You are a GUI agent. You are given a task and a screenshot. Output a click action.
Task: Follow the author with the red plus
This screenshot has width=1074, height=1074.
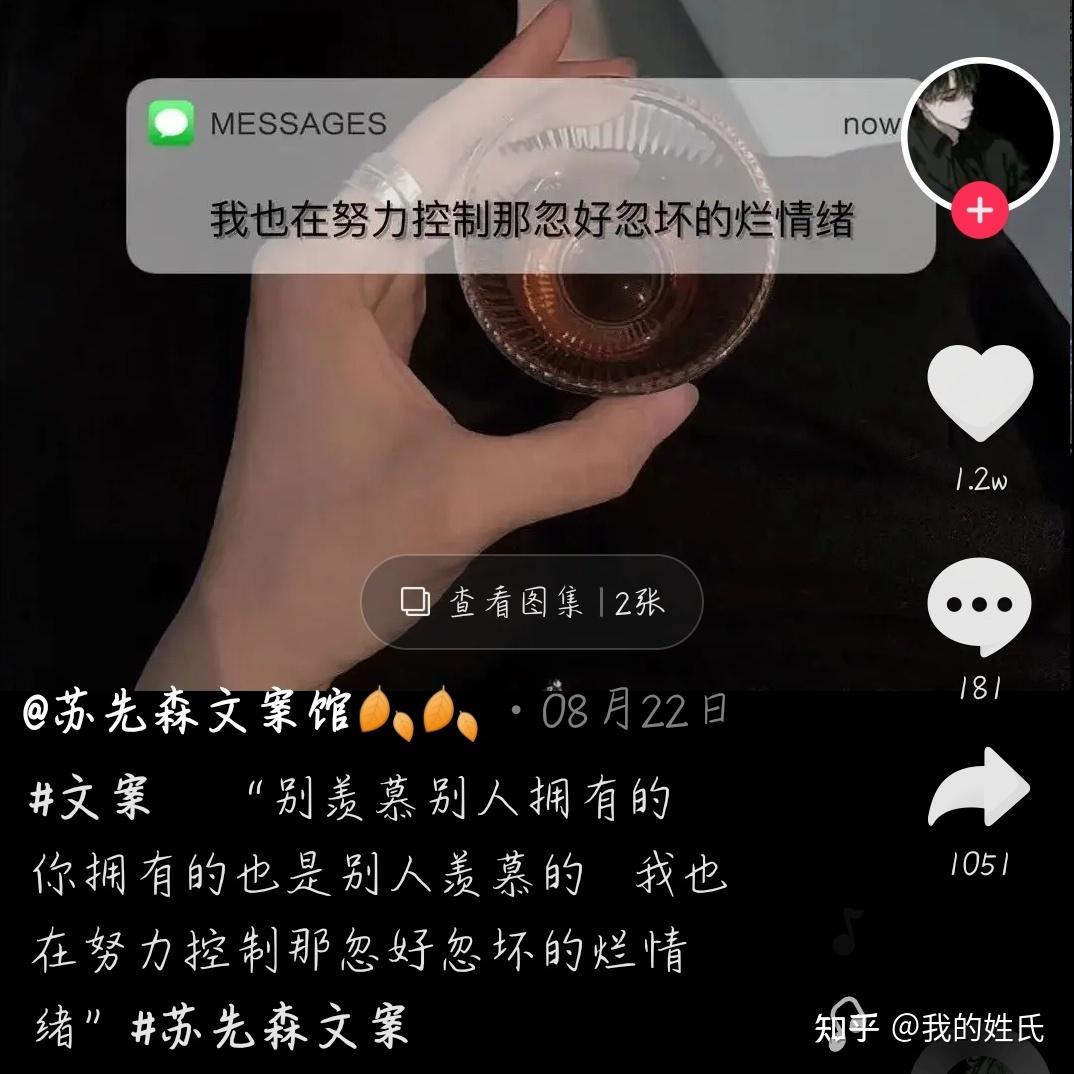coord(979,211)
